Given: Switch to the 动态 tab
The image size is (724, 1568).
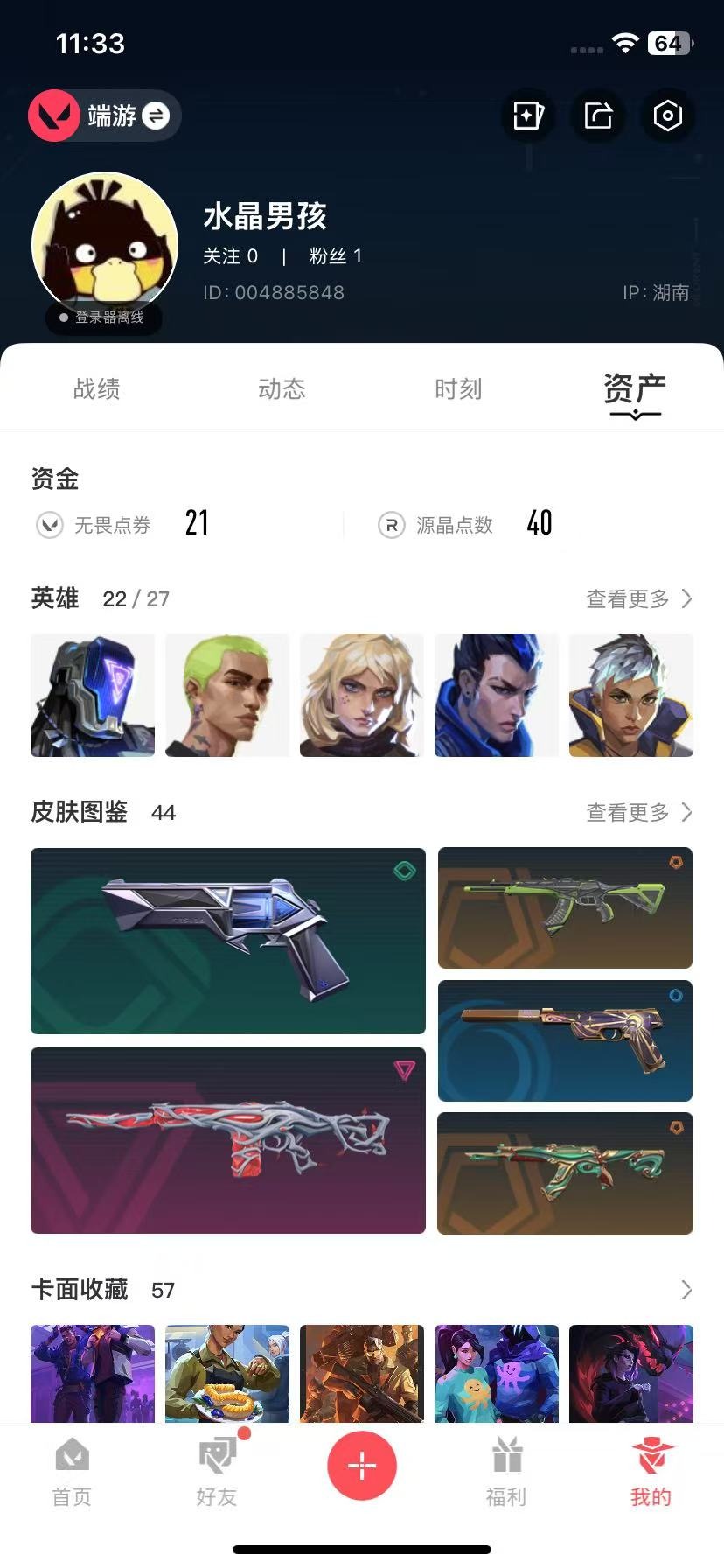Looking at the screenshot, I should click(x=282, y=388).
